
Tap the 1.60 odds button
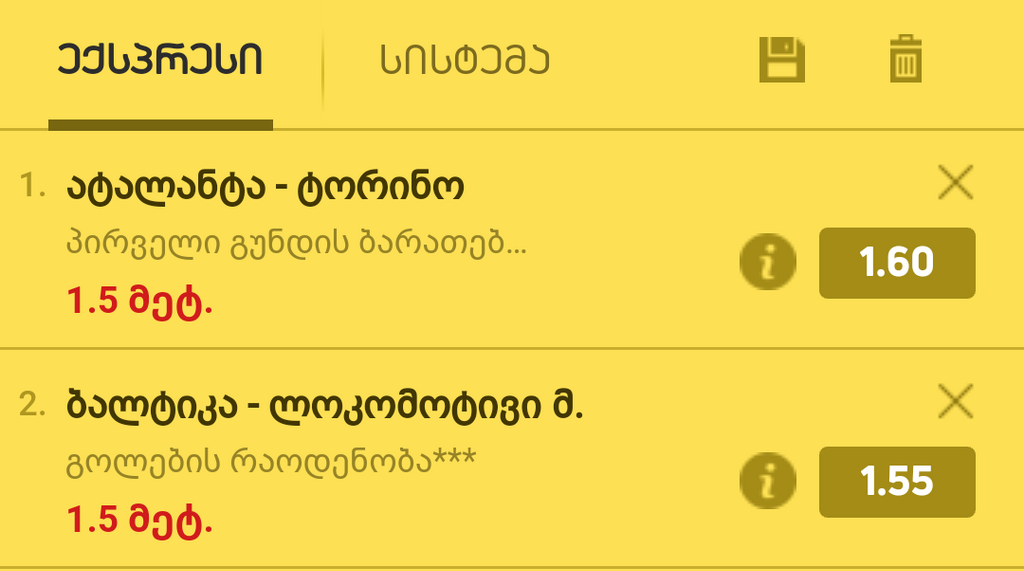(x=896, y=263)
